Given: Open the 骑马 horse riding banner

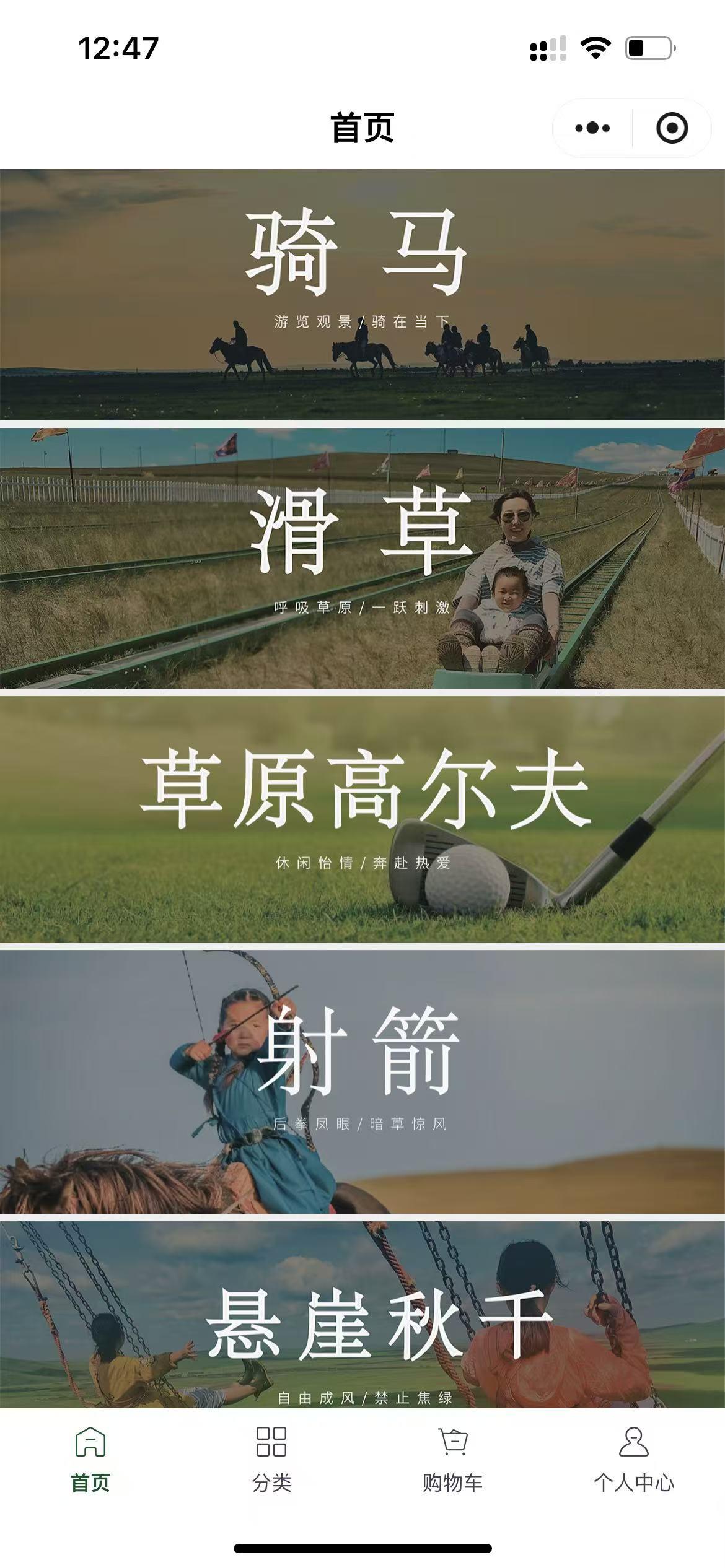Looking at the screenshot, I should point(362,294).
